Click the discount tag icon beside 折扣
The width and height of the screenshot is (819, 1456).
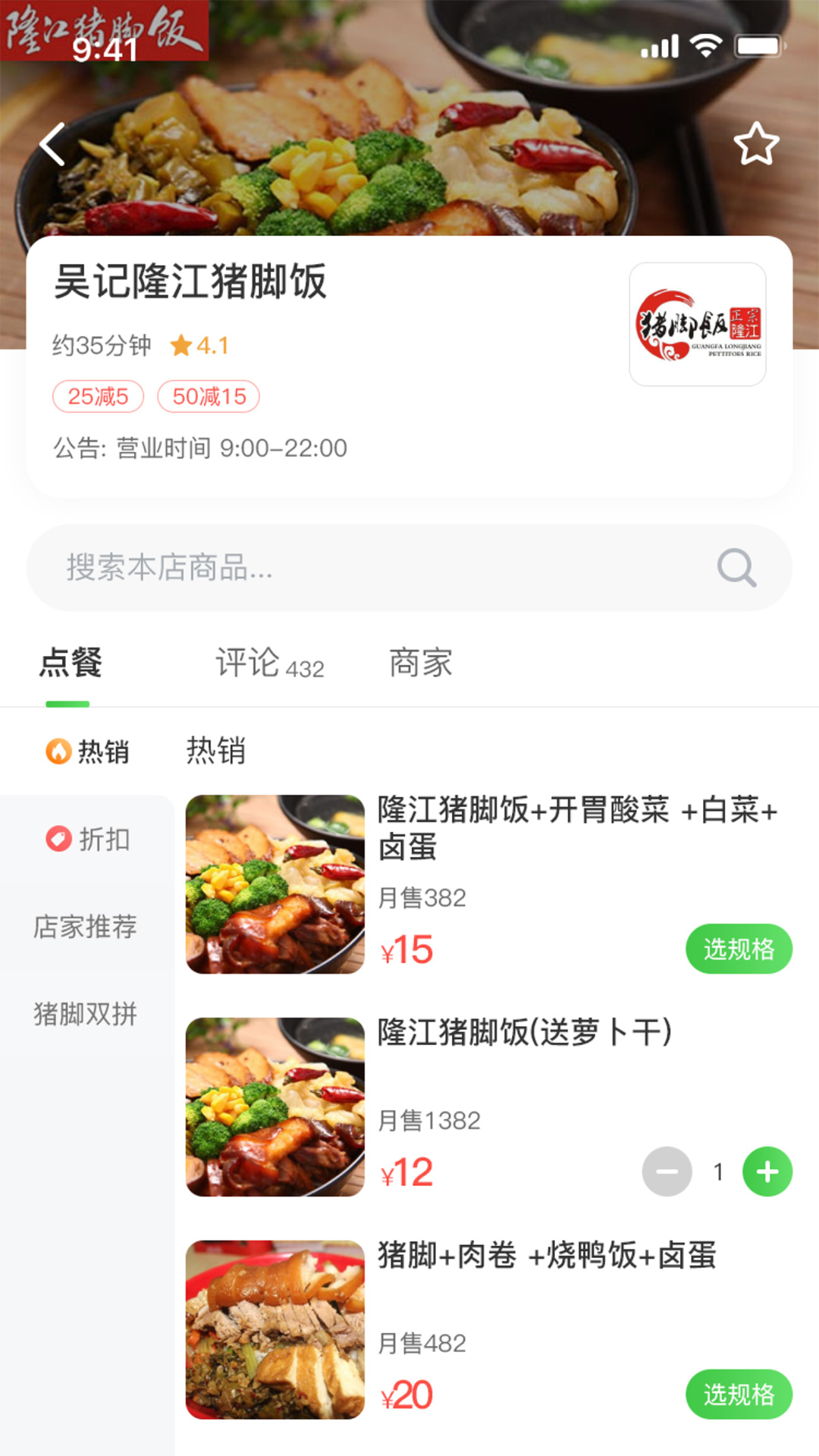59,839
